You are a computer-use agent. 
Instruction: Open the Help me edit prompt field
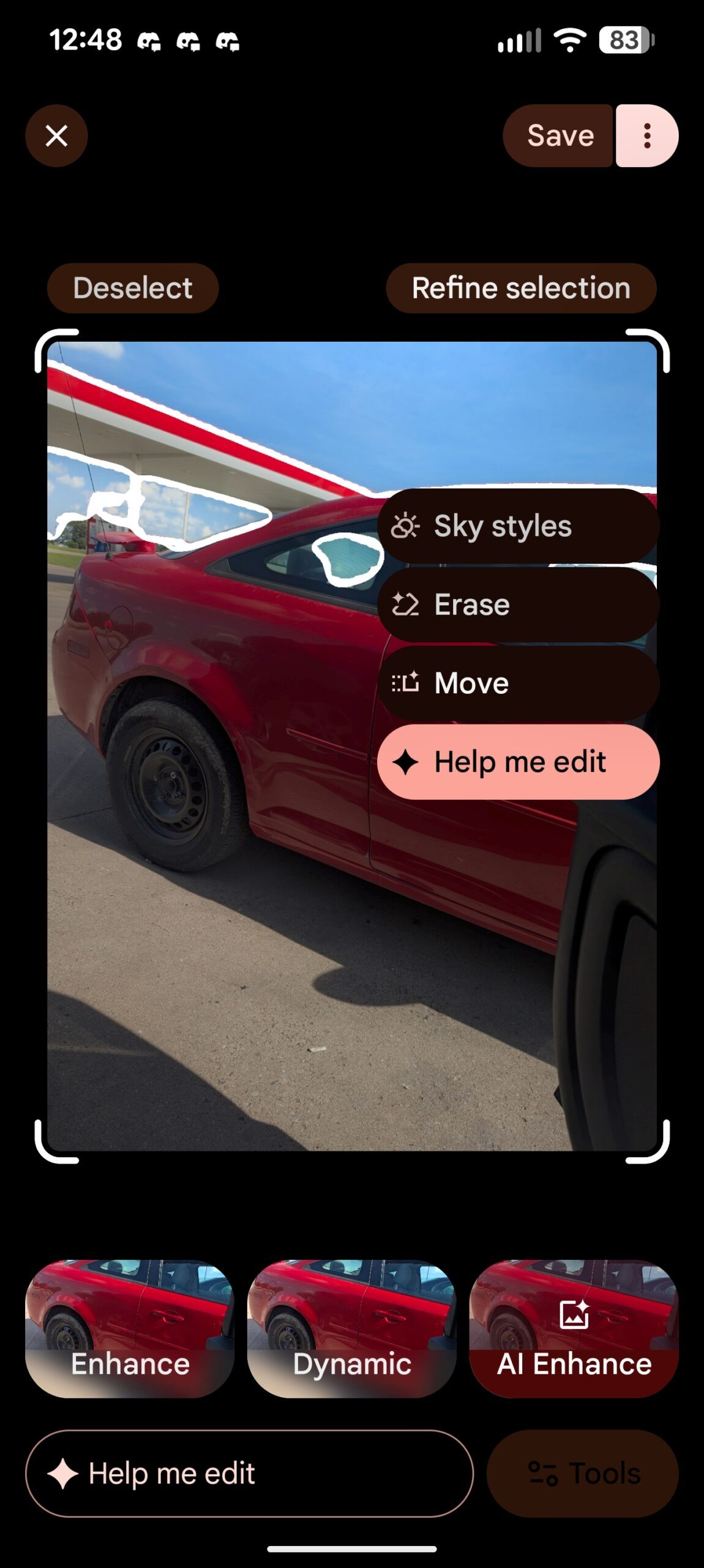[249, 1473]
